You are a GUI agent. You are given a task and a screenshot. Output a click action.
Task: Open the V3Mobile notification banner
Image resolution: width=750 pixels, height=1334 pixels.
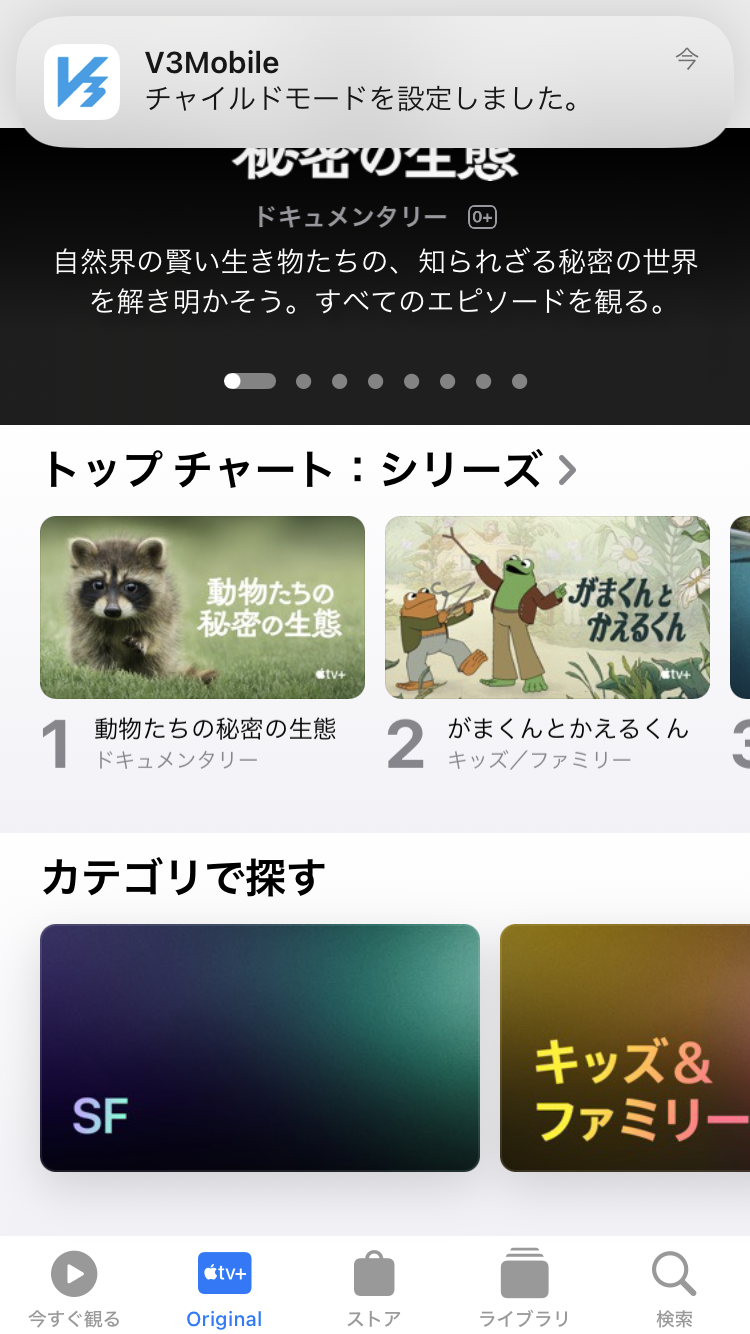point(375,82)
